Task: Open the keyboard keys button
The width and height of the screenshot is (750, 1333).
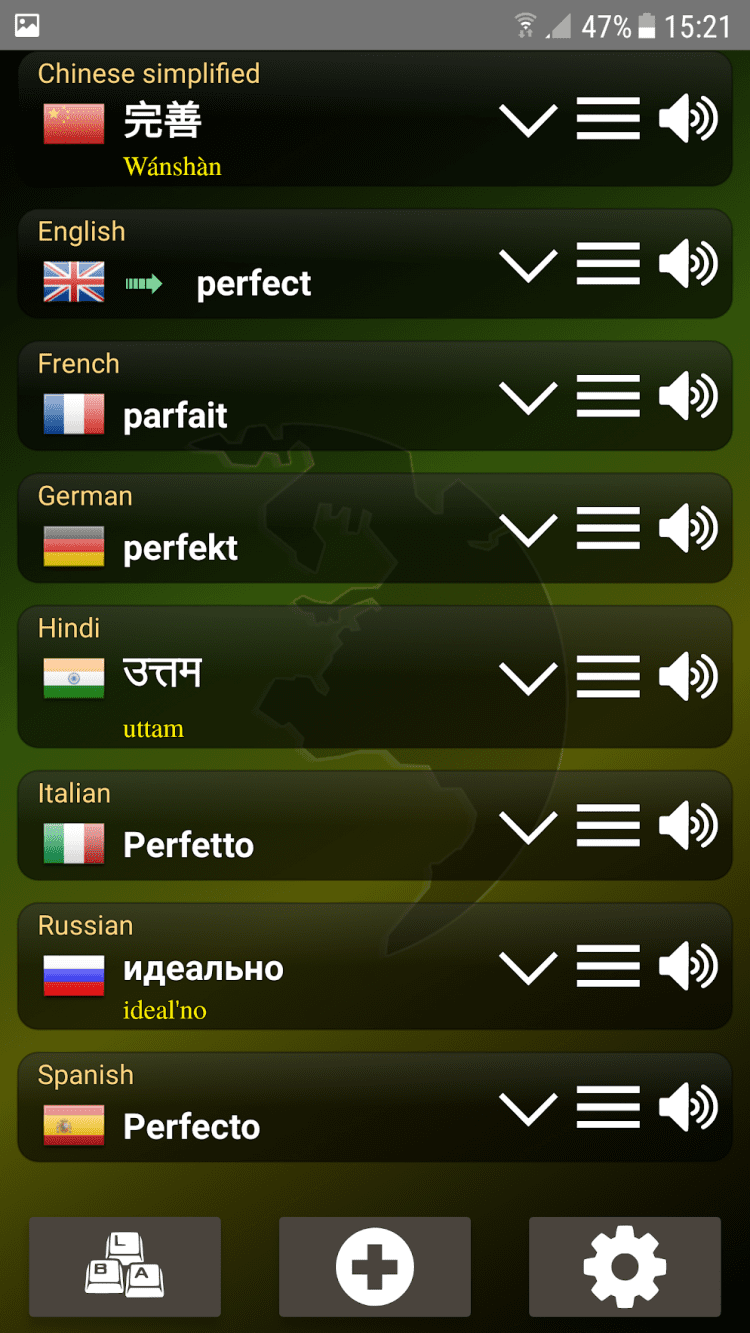Action: pos(125,1266)
